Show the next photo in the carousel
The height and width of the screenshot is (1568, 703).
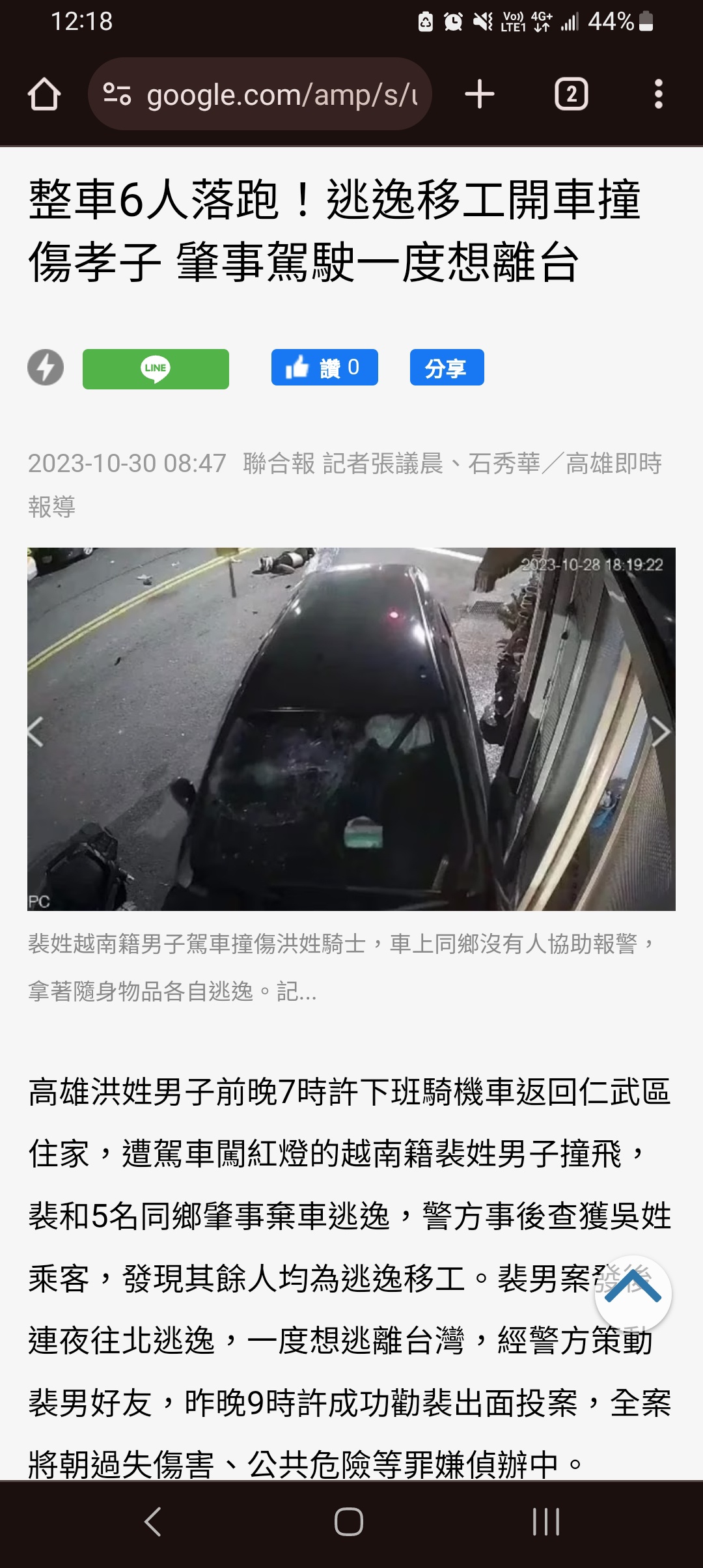(x=660, y=732)
